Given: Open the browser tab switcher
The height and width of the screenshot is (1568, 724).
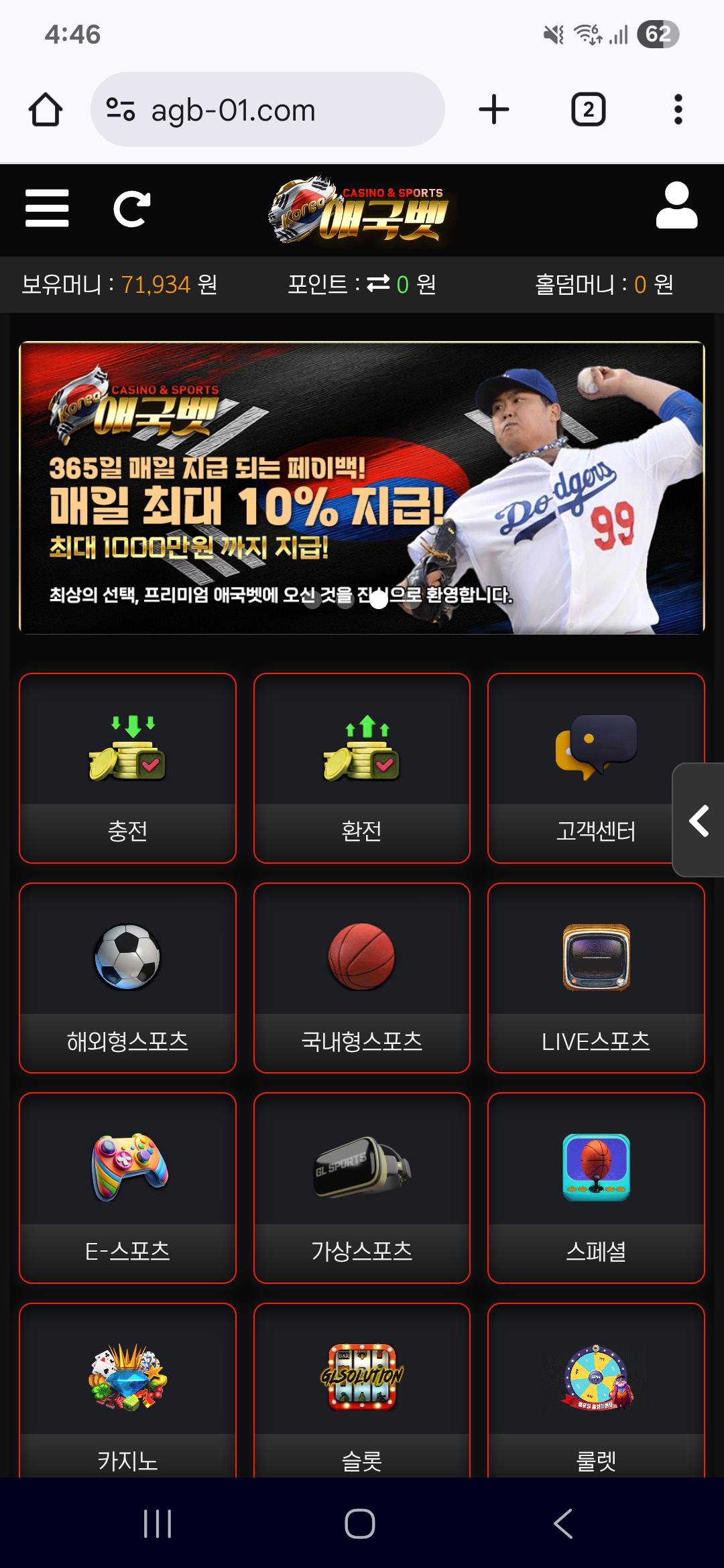Looking at the screenshot, I should (x=588, y=110).
